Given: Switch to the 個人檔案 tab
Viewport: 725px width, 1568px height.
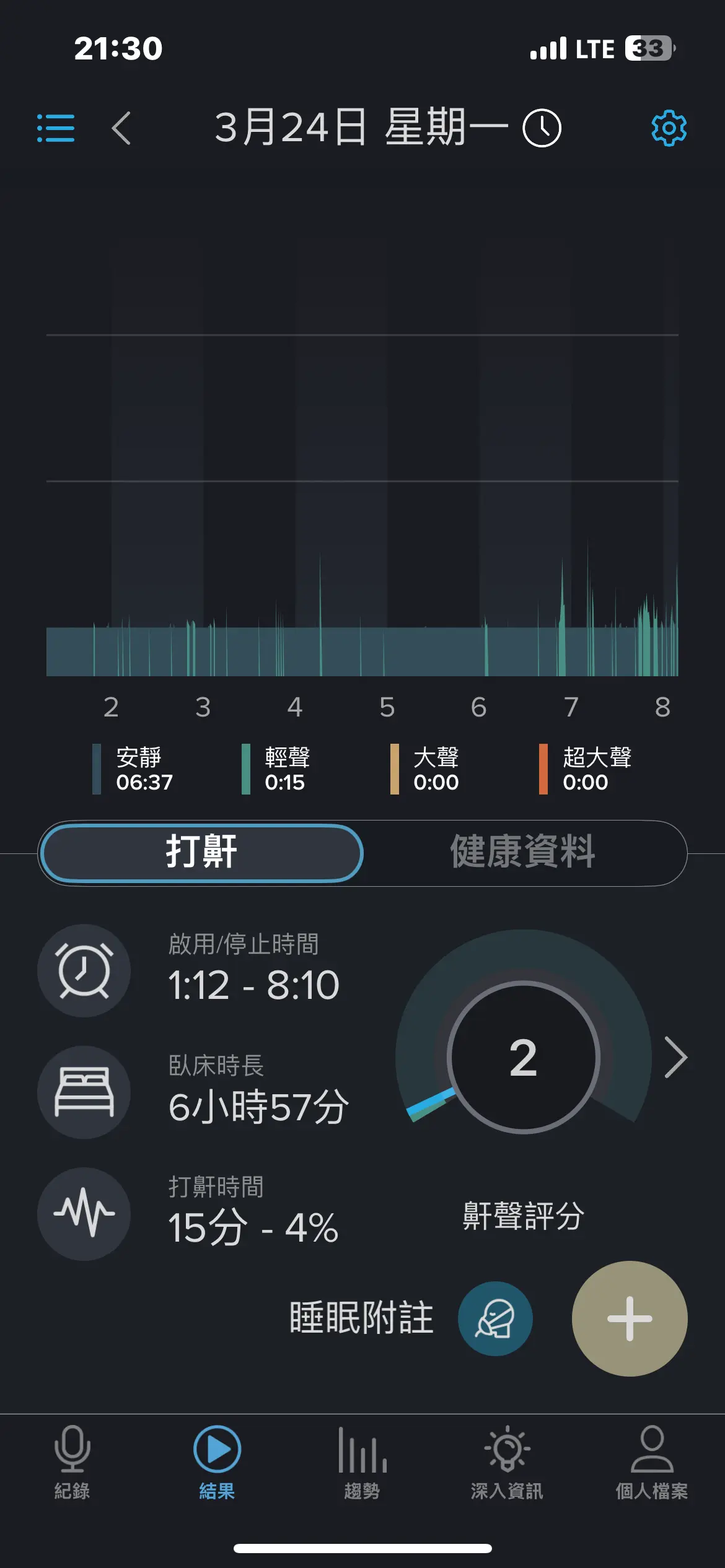Looking at the screenshot, I should click(652, 1463).
